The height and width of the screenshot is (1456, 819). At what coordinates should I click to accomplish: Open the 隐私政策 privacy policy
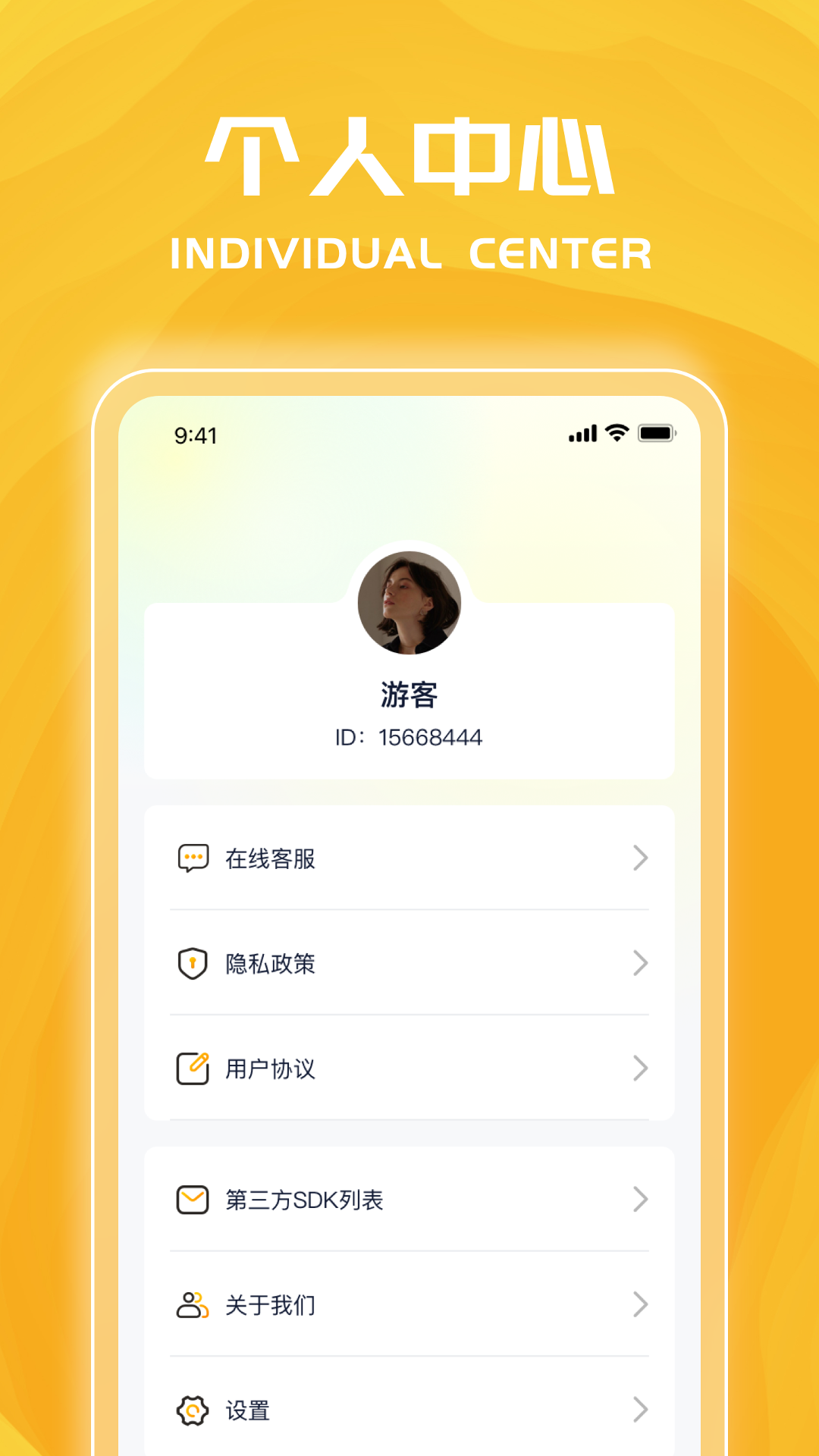coord(269,964)
